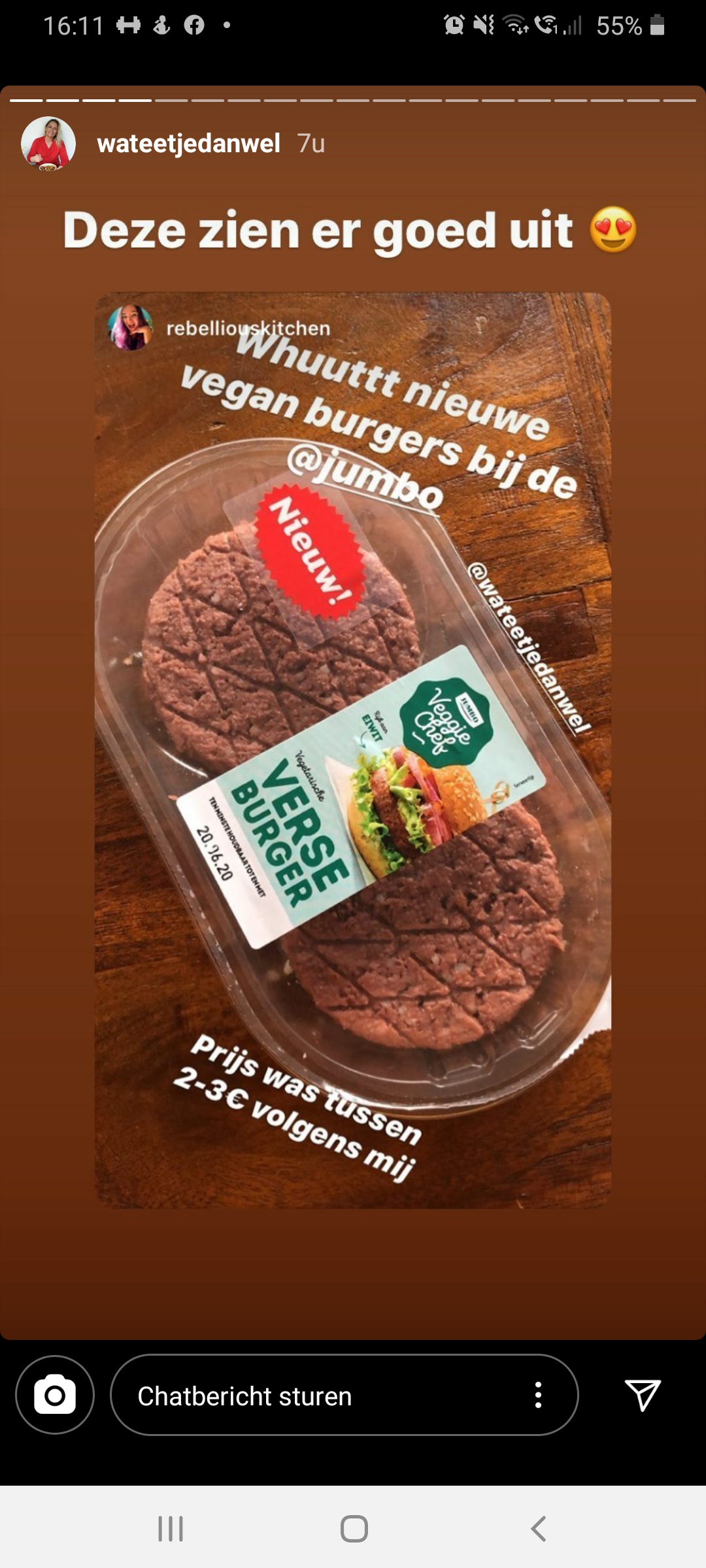706x1568 pixels.
Task: Go to the home screen
Action: click(354, 1529)
